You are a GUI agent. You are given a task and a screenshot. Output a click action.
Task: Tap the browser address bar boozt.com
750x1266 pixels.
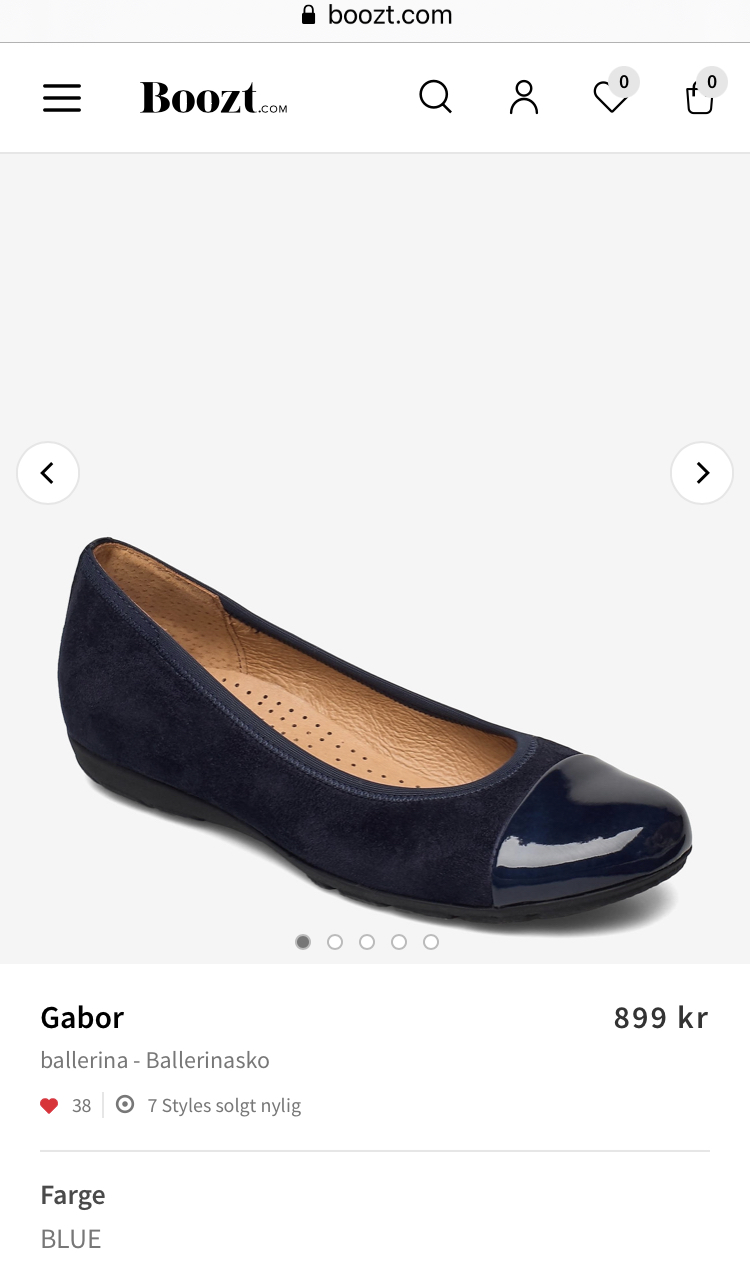(x=376, y=15)
